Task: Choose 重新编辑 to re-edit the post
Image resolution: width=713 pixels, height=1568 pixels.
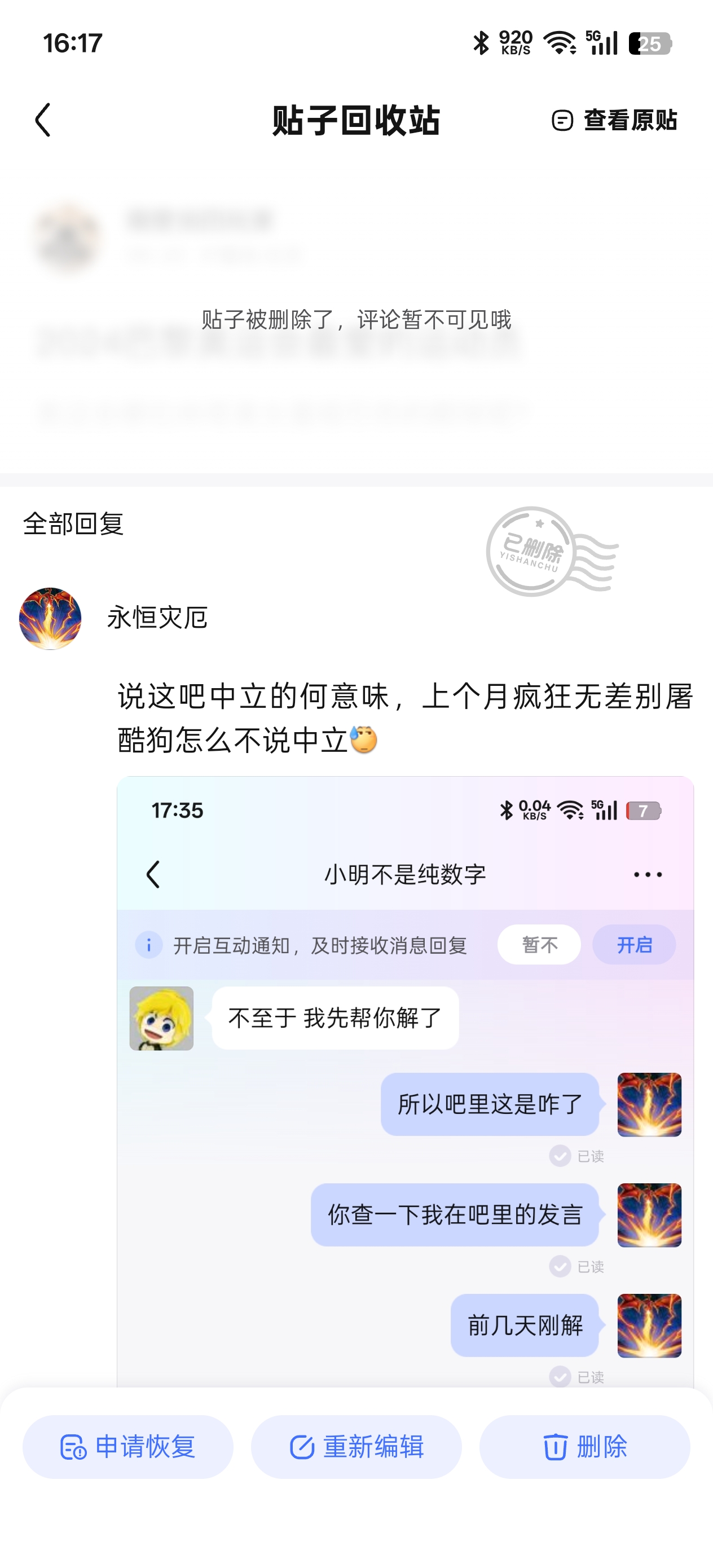Action: point(356,1446)
